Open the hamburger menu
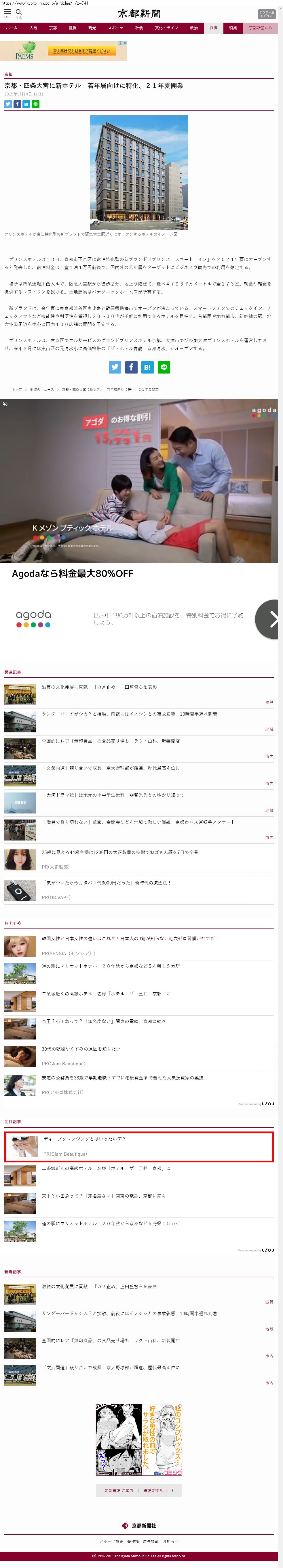This screenshot has width=283, height=1568. (7, 12)
